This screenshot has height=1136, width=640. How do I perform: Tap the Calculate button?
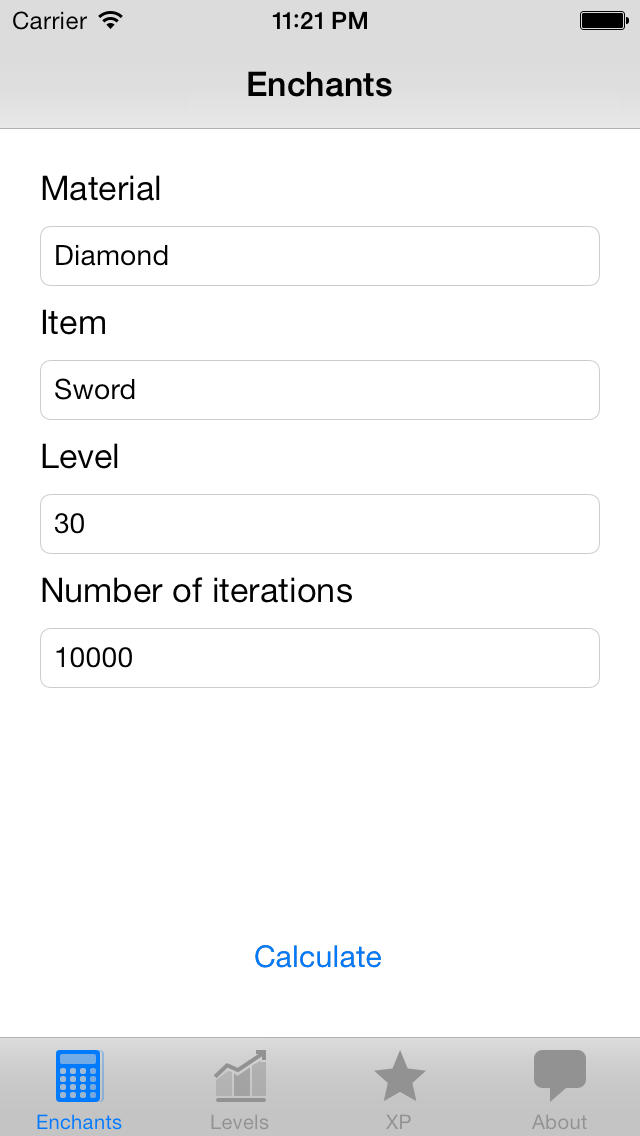pyautogui.click(x=318, y=956)
